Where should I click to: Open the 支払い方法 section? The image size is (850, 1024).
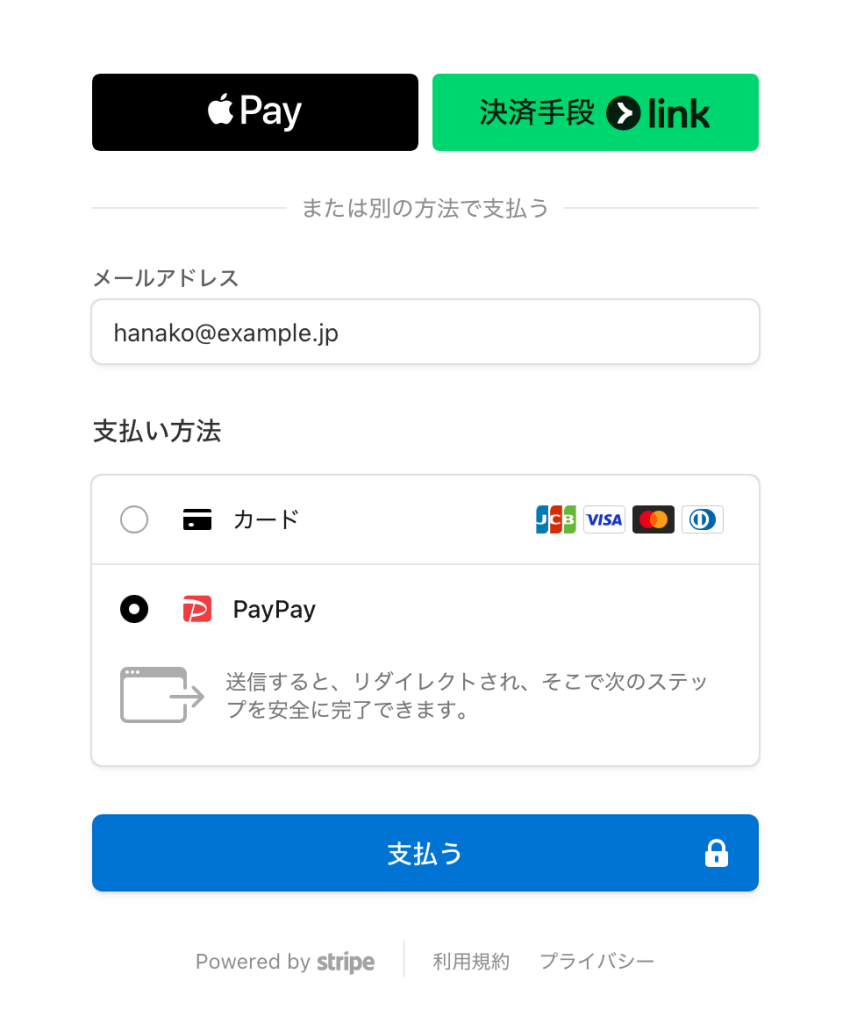pos(156,432)
